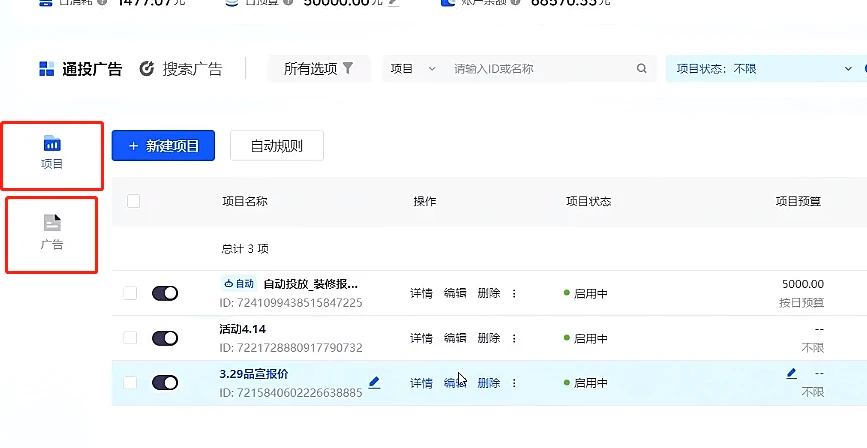Check the select-all checkbox in header
This screenshot has width=867, height=448.
133,201
